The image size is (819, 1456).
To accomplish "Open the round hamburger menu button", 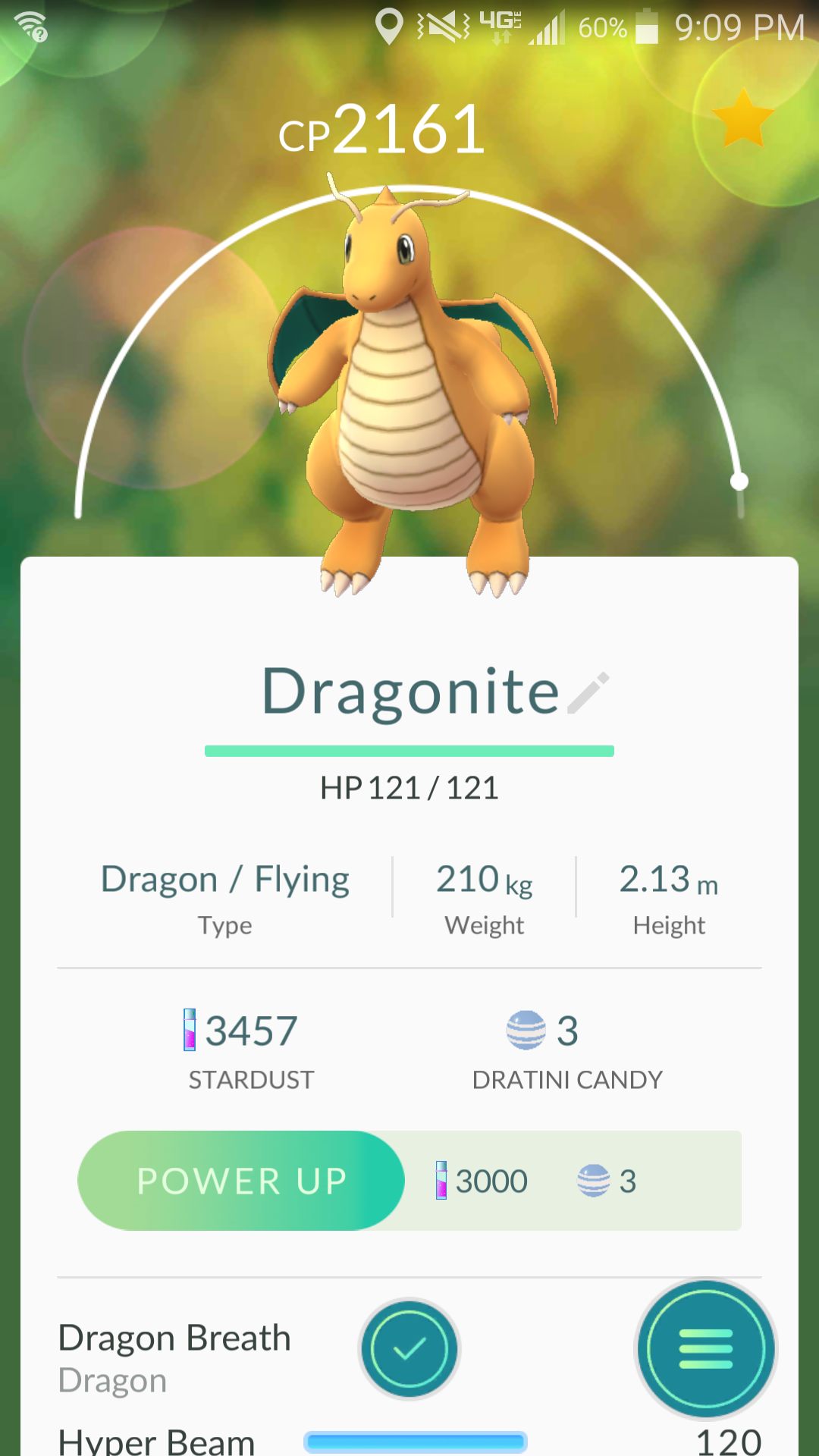I will 706,1349.
